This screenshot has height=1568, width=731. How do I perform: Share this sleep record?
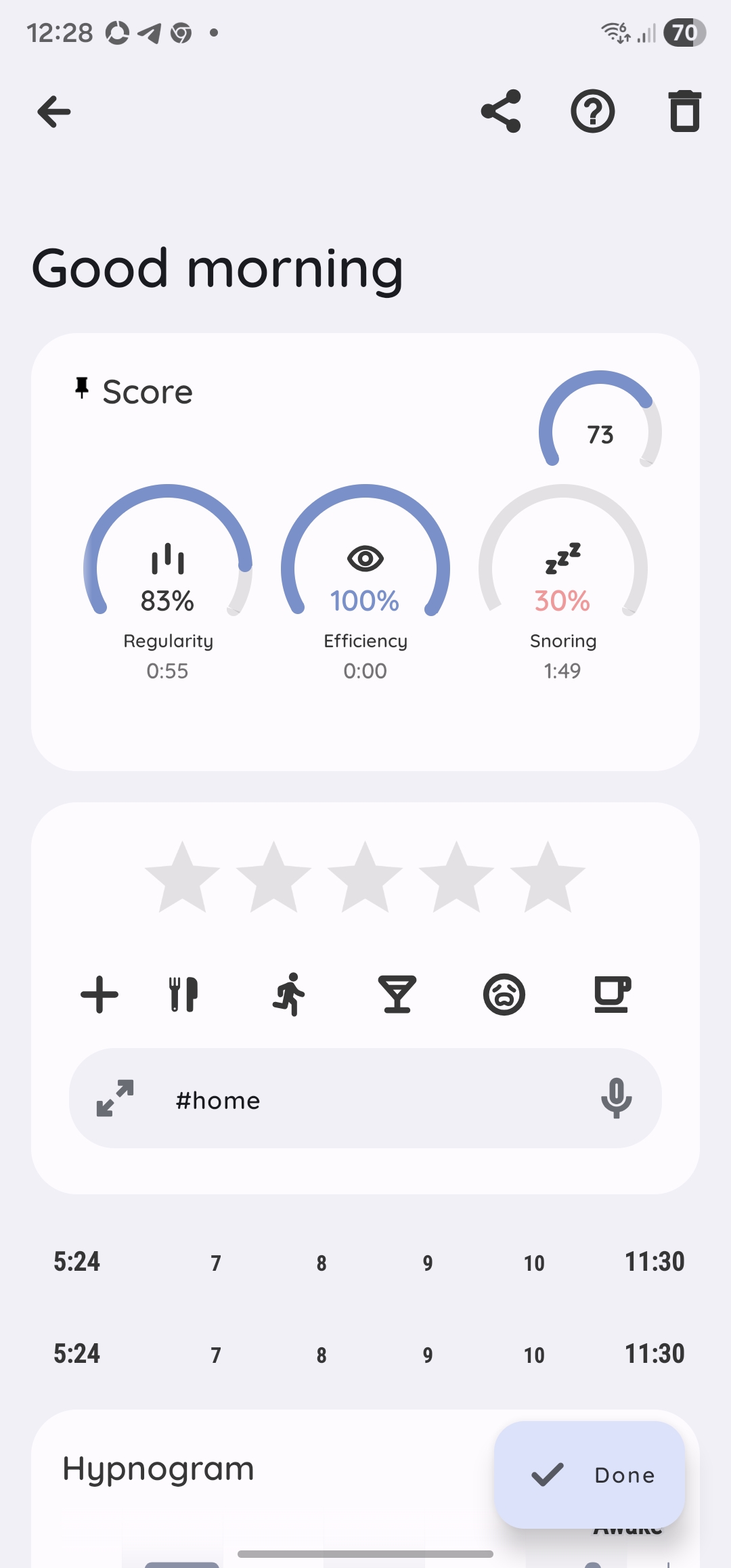click(x=501, y=111)
